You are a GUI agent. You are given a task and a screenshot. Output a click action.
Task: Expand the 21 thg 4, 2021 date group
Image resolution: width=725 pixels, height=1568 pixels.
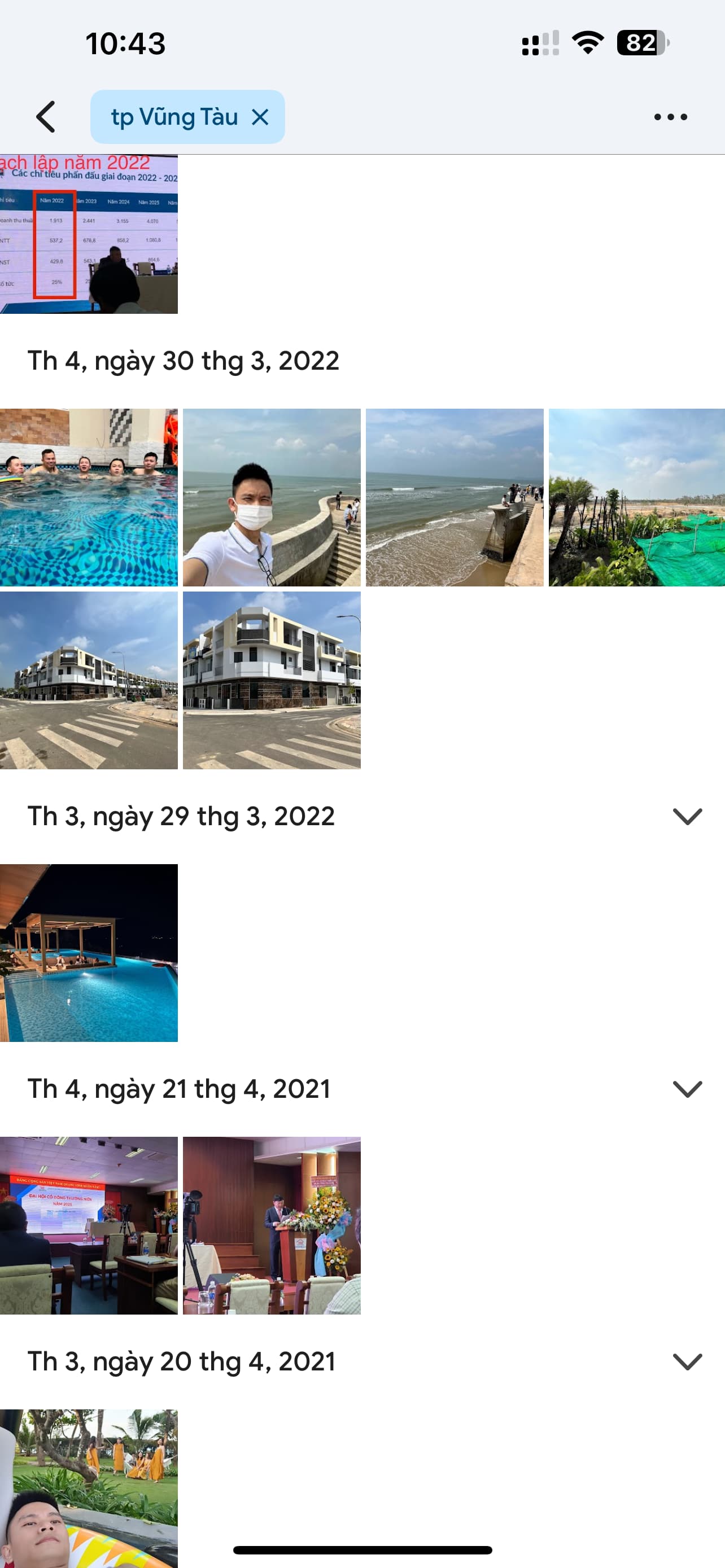pyautogui.click(x=687, y=1089)
